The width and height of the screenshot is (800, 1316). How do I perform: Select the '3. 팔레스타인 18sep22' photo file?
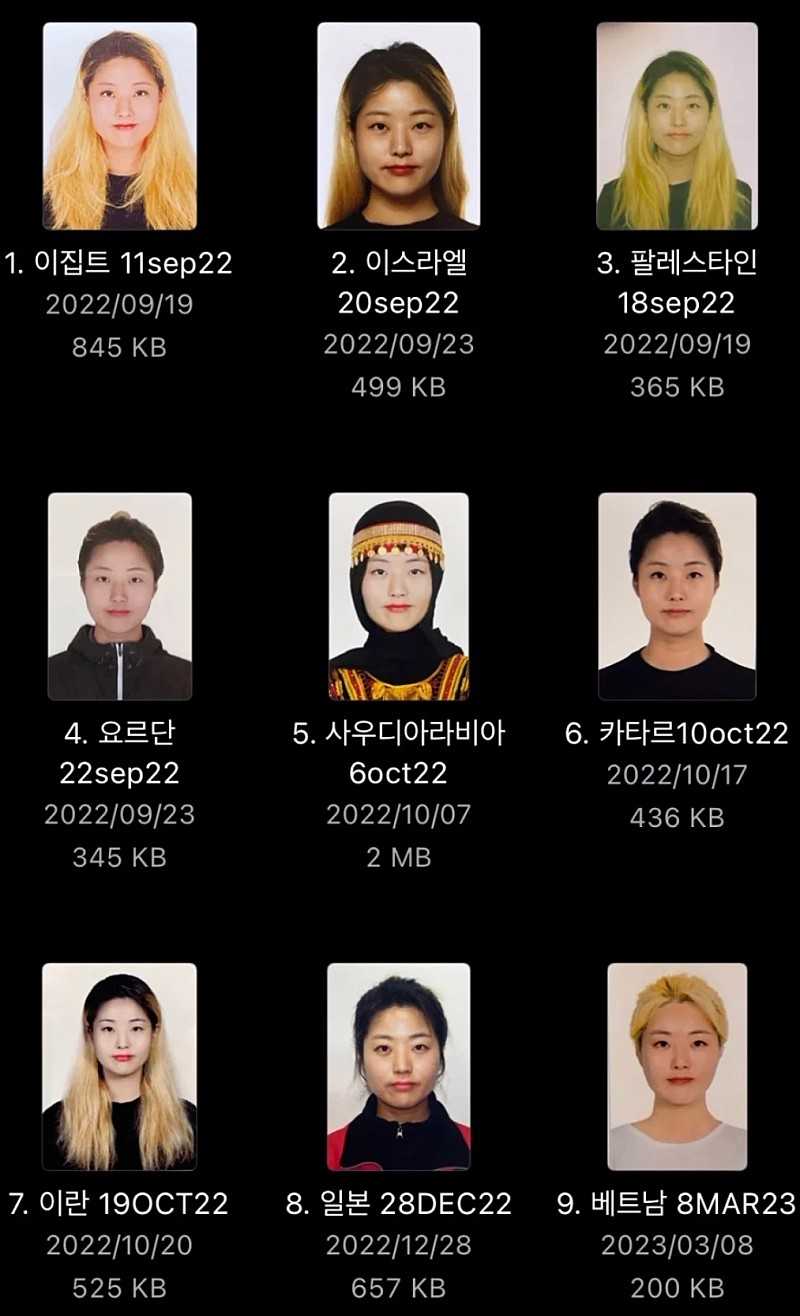(677, 127)
